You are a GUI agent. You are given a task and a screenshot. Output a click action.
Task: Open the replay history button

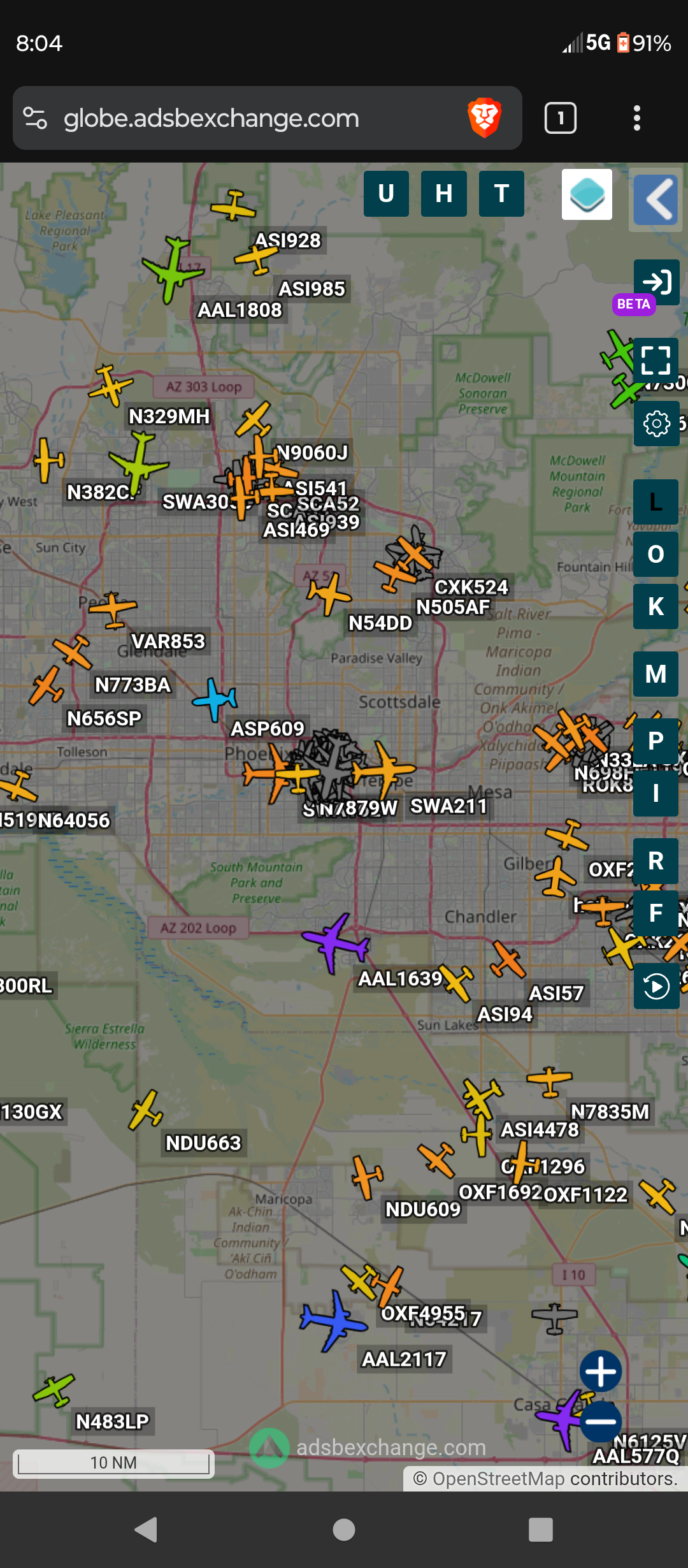[656, 986]
